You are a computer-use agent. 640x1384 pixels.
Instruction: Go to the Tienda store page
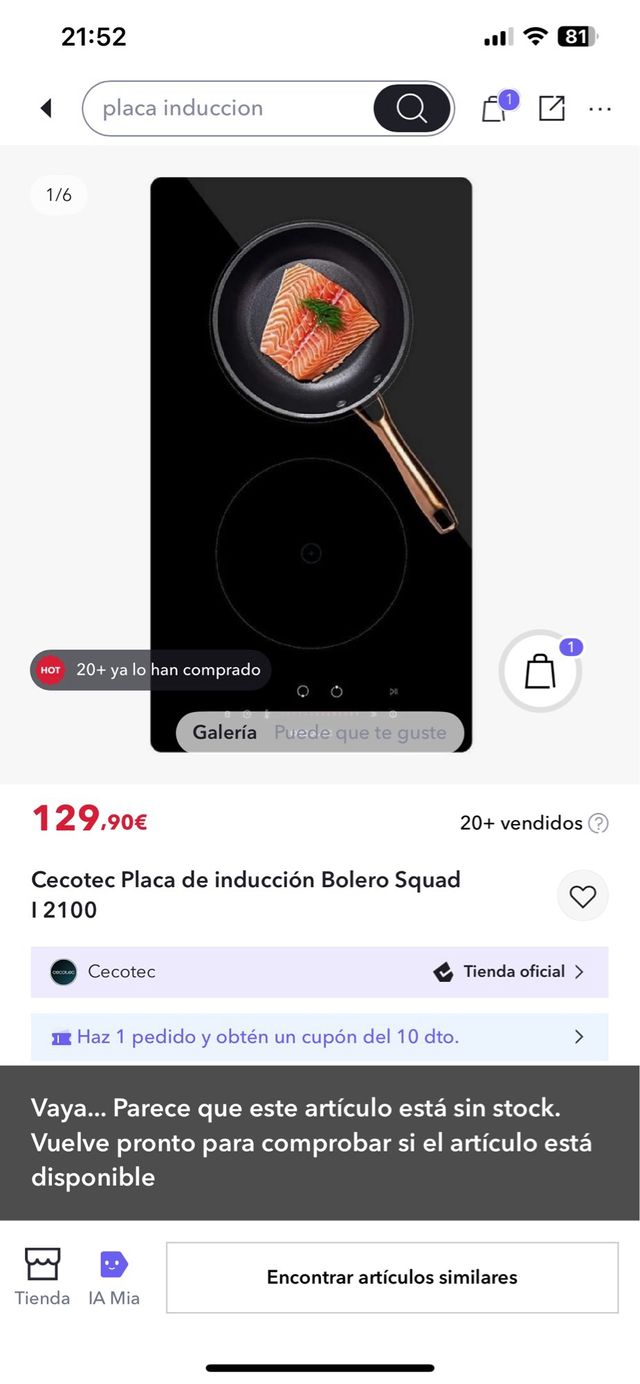[x=42, y=1277]
